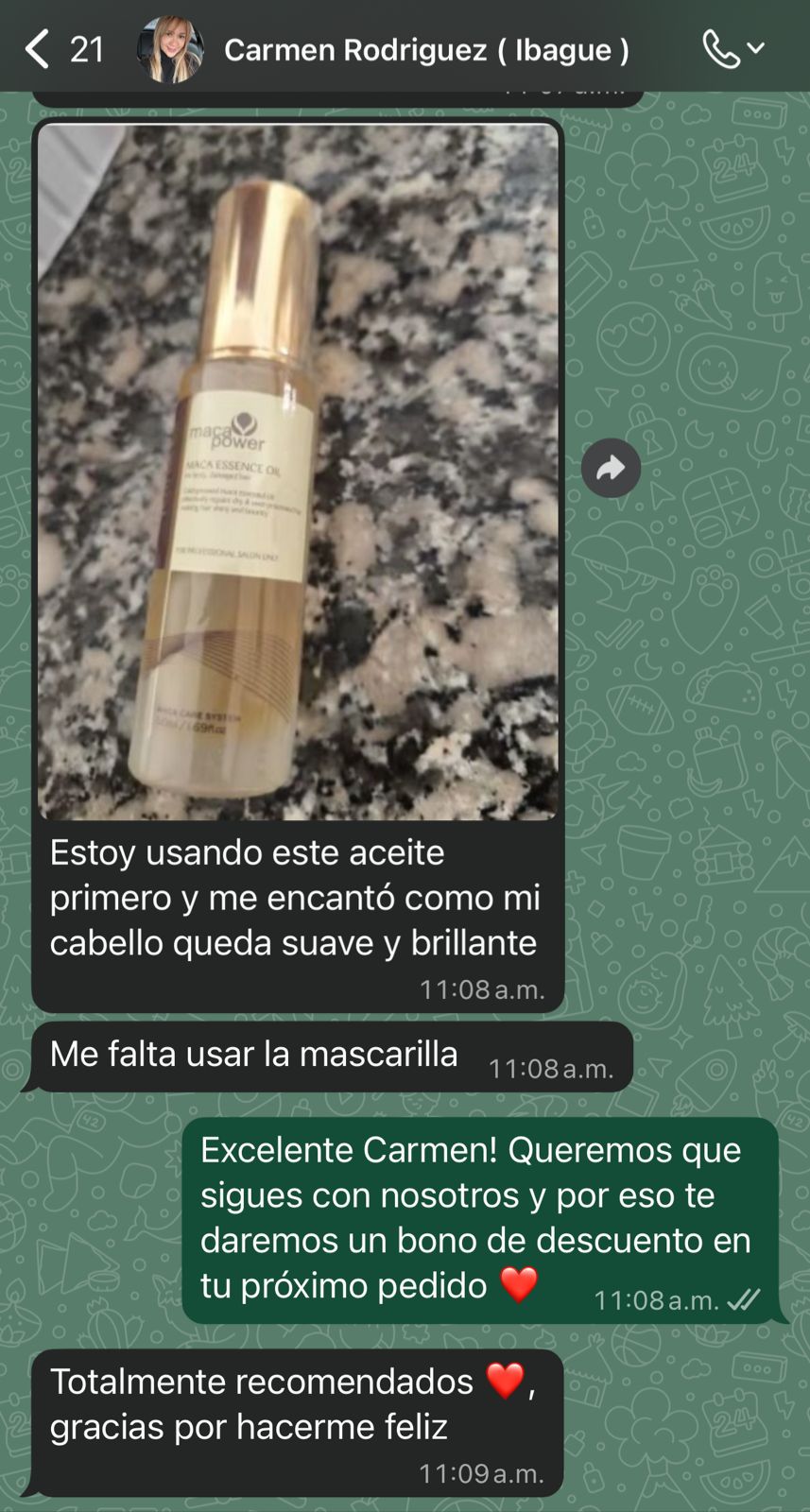The image size is (810, 1512).
Task: Open the Maca Power oil photo message
Action: [x=298, y=471]
